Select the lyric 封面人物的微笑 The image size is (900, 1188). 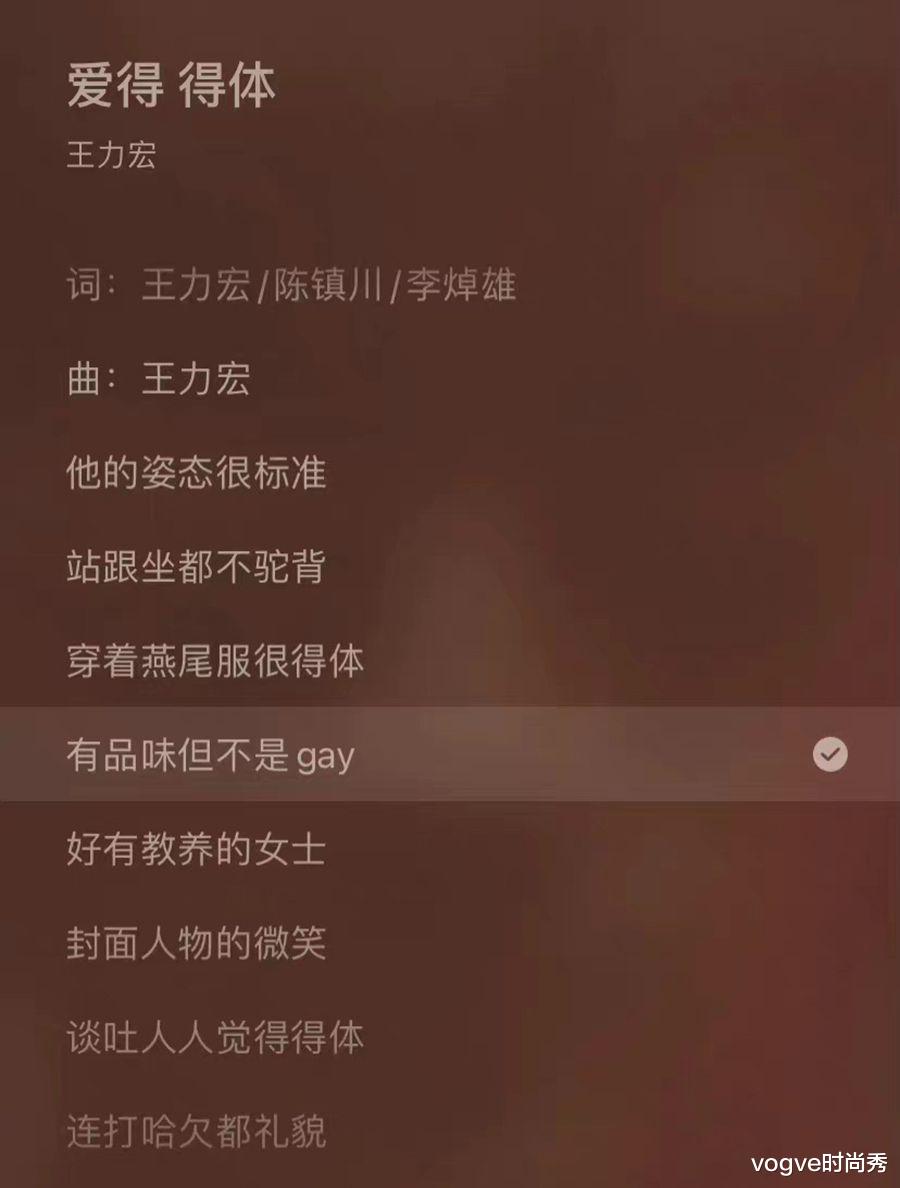pos(197,944)
